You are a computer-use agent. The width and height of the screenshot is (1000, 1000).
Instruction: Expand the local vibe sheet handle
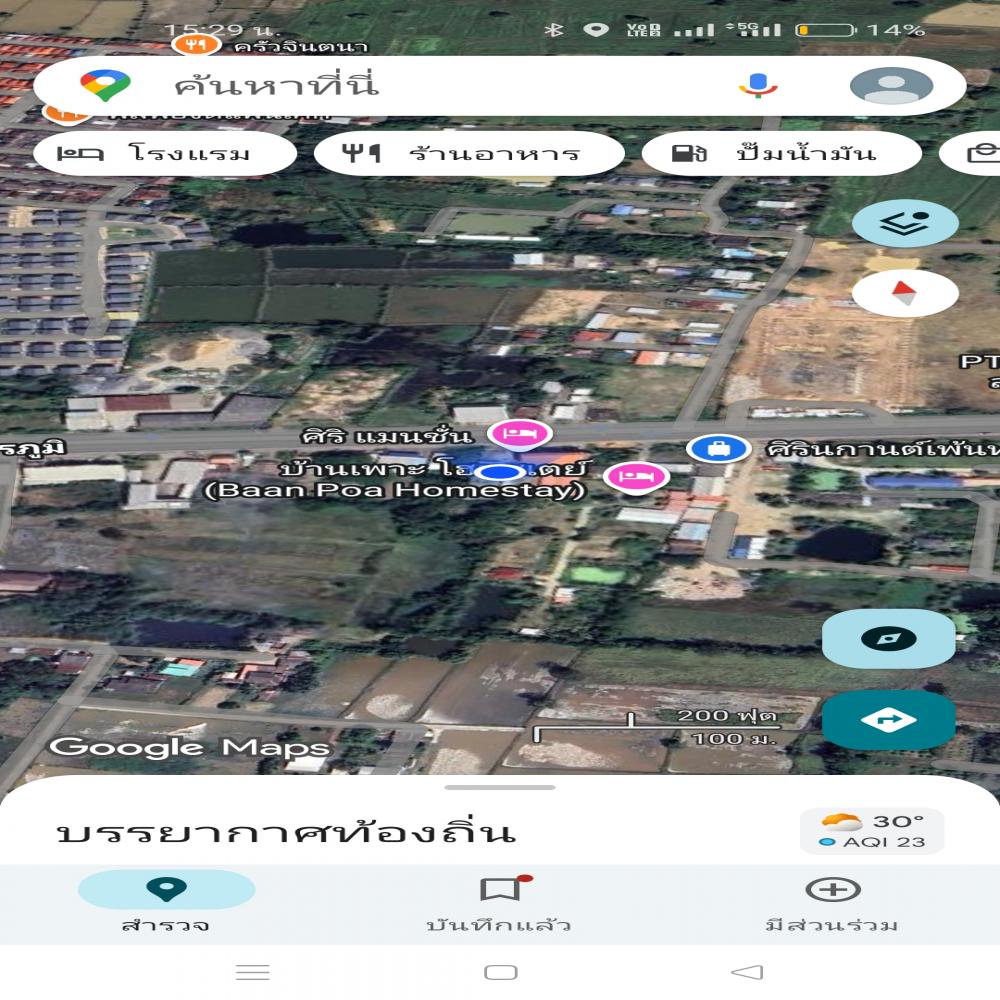[500, 788]
